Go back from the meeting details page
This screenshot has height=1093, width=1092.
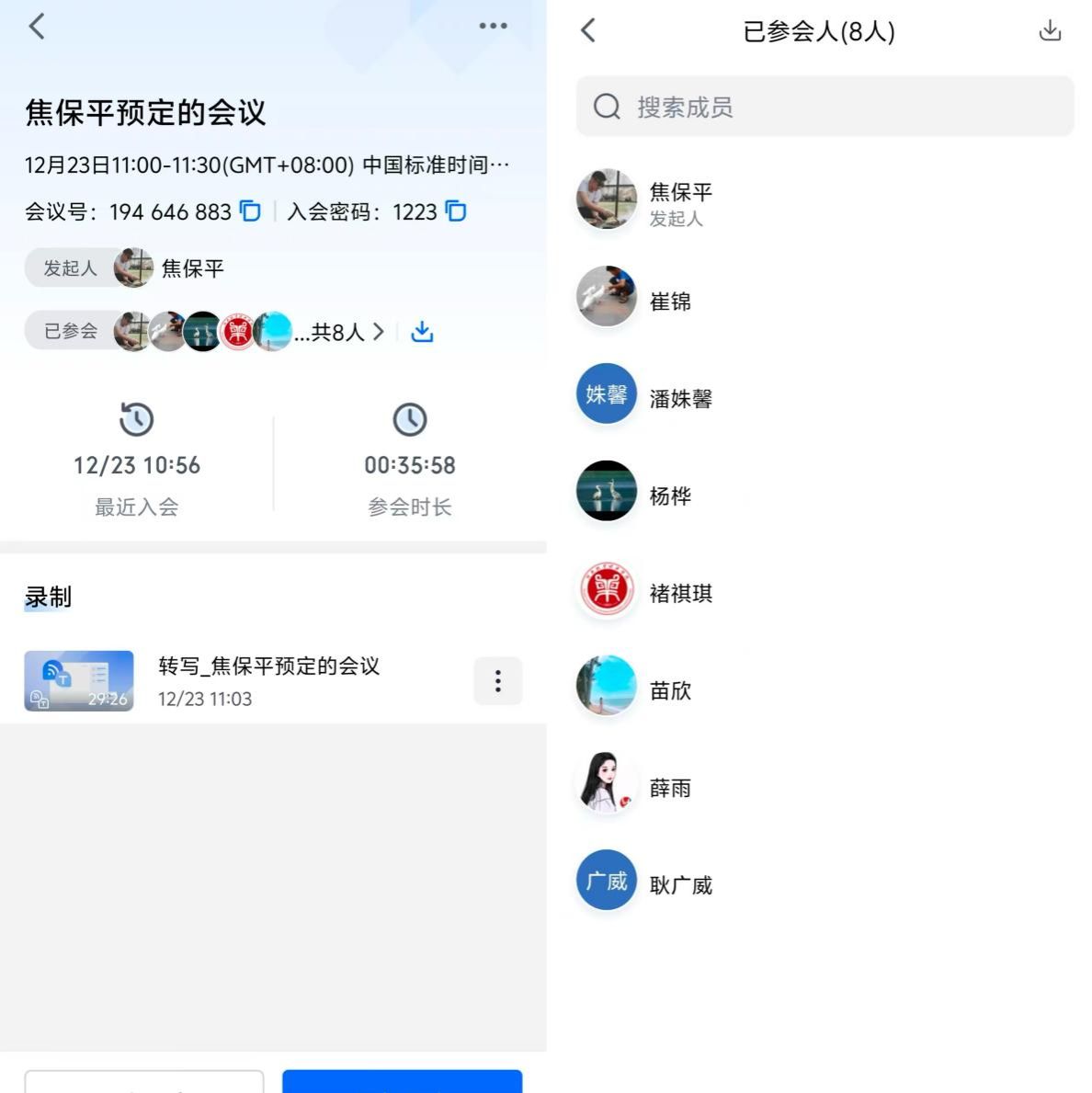click(37, 27)
